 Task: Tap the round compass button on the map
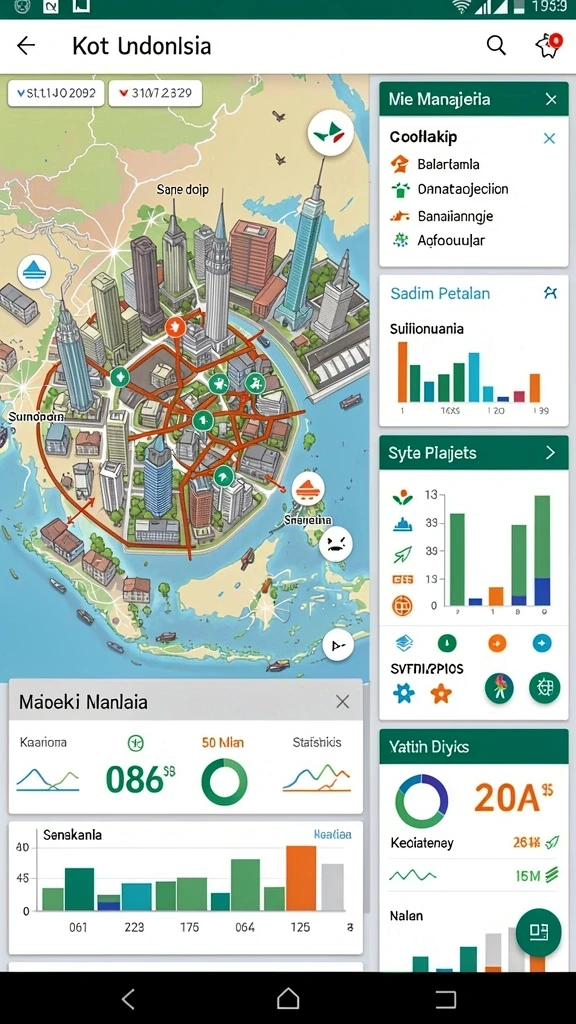coord(330,133)
